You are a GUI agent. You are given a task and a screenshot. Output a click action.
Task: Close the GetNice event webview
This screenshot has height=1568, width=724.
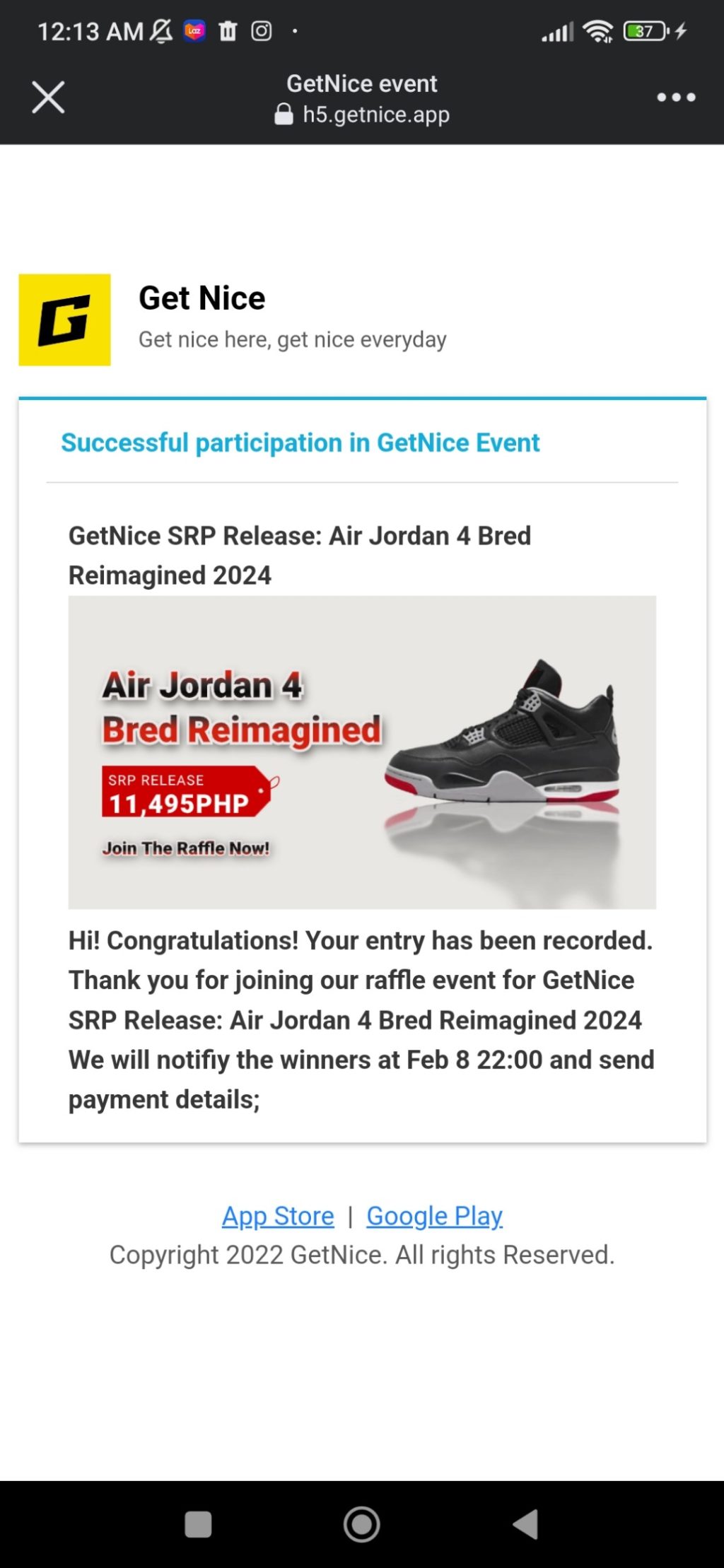48,98
